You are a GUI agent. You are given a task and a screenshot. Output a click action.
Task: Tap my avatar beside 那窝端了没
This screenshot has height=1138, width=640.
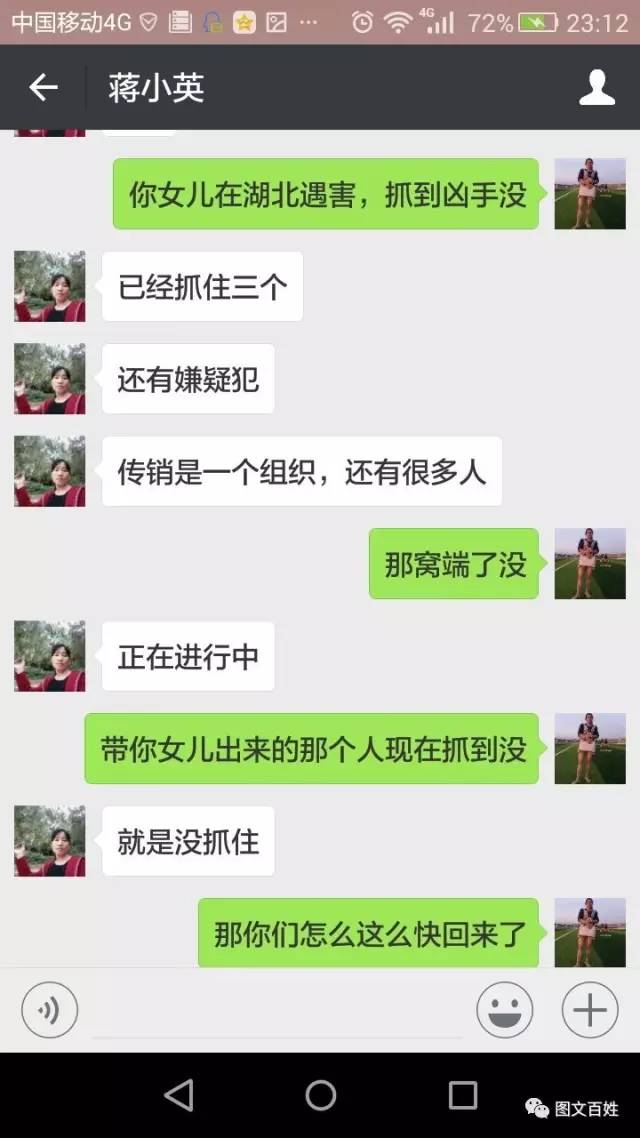590,564
